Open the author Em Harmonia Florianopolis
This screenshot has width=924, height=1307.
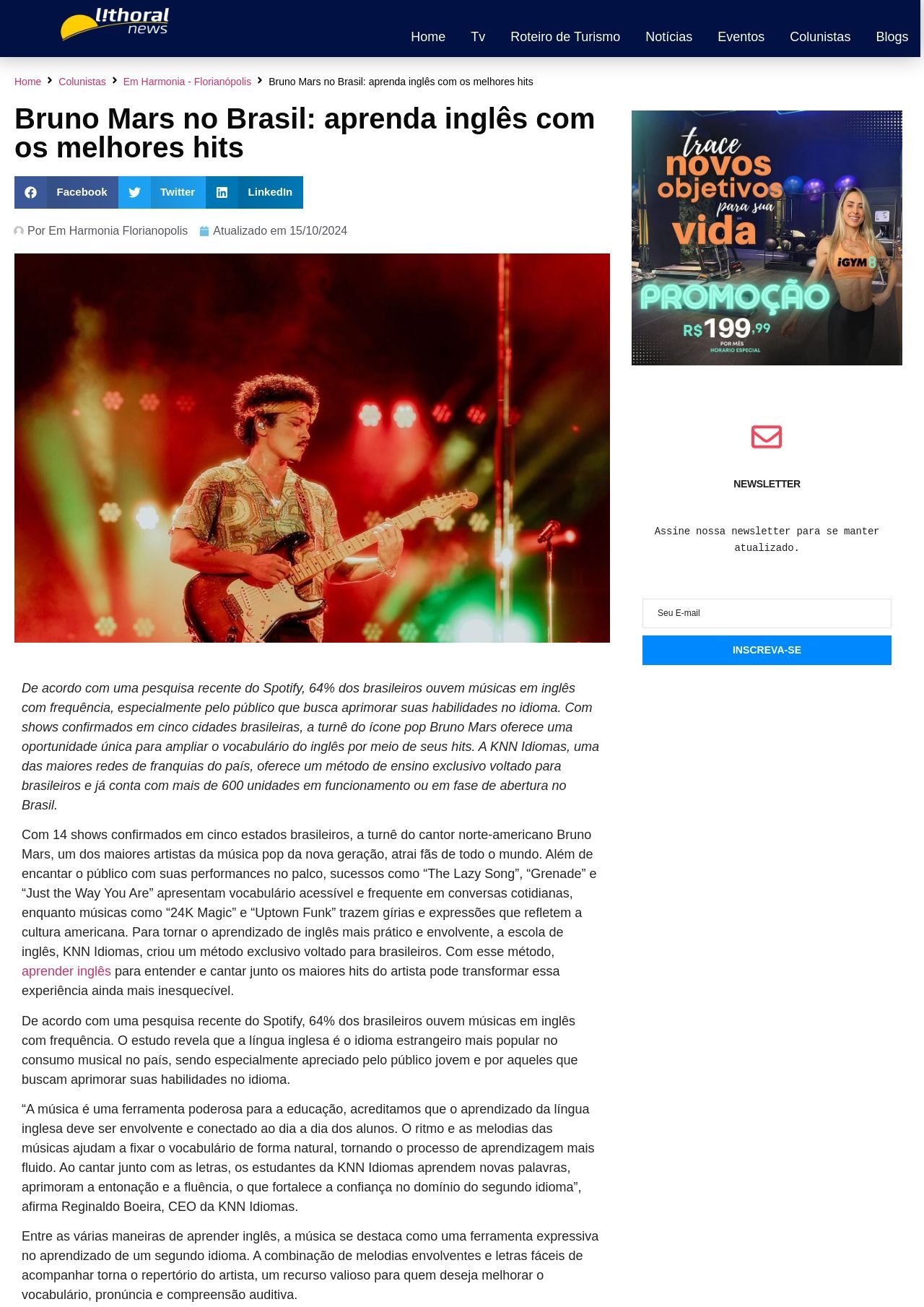pyautogui.click(x=107, y=231)
